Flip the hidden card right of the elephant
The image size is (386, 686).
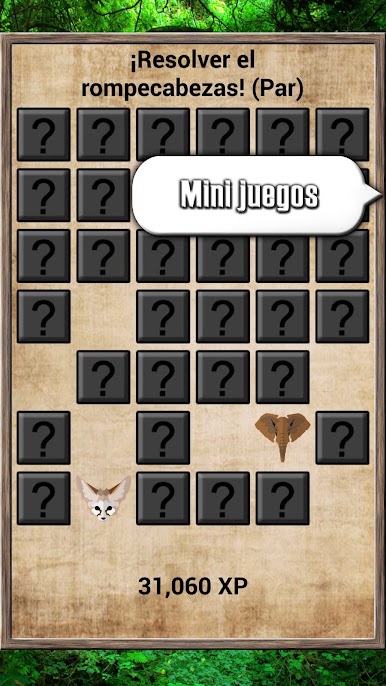(x=342, y=438)
